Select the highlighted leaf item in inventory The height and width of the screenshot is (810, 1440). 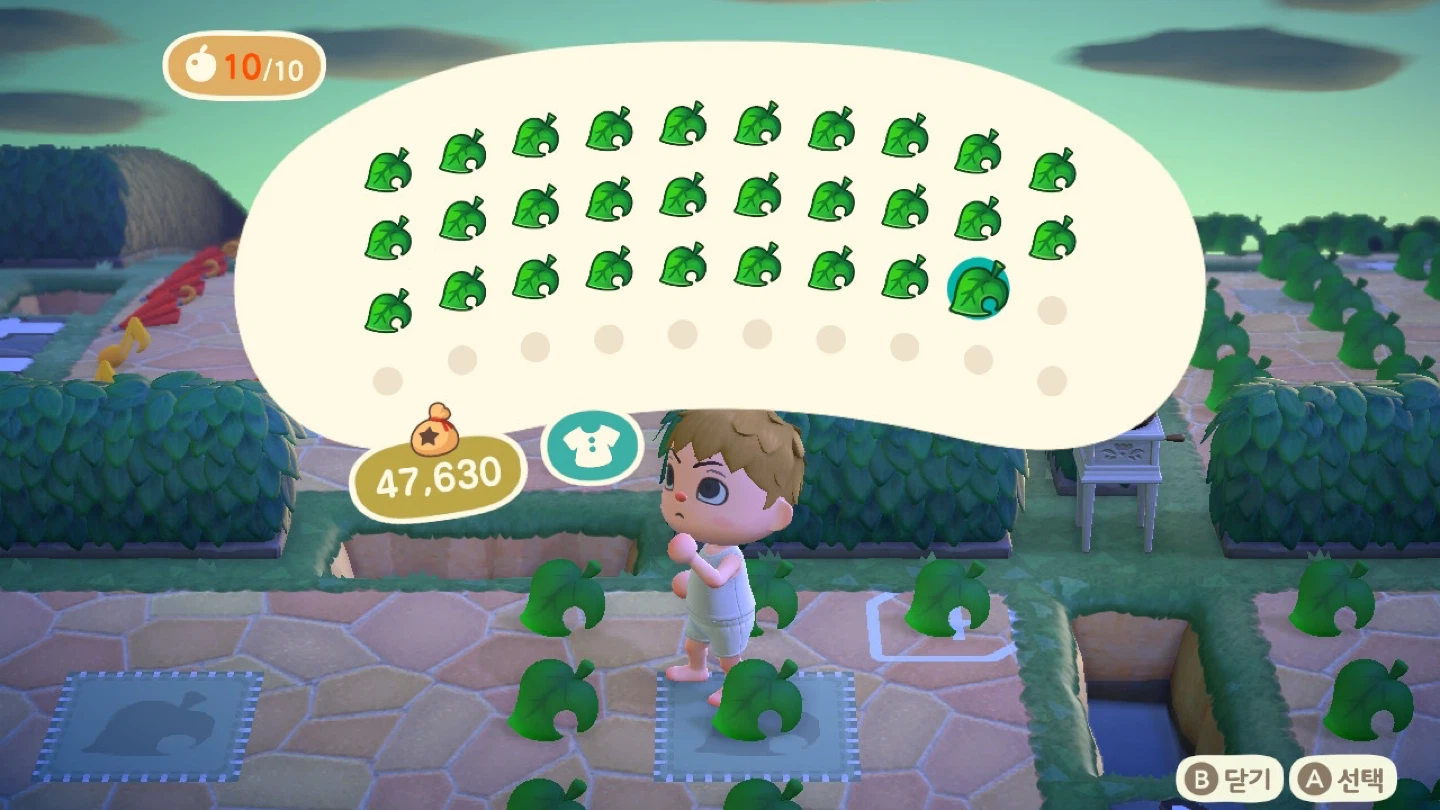tap(978, 289)
